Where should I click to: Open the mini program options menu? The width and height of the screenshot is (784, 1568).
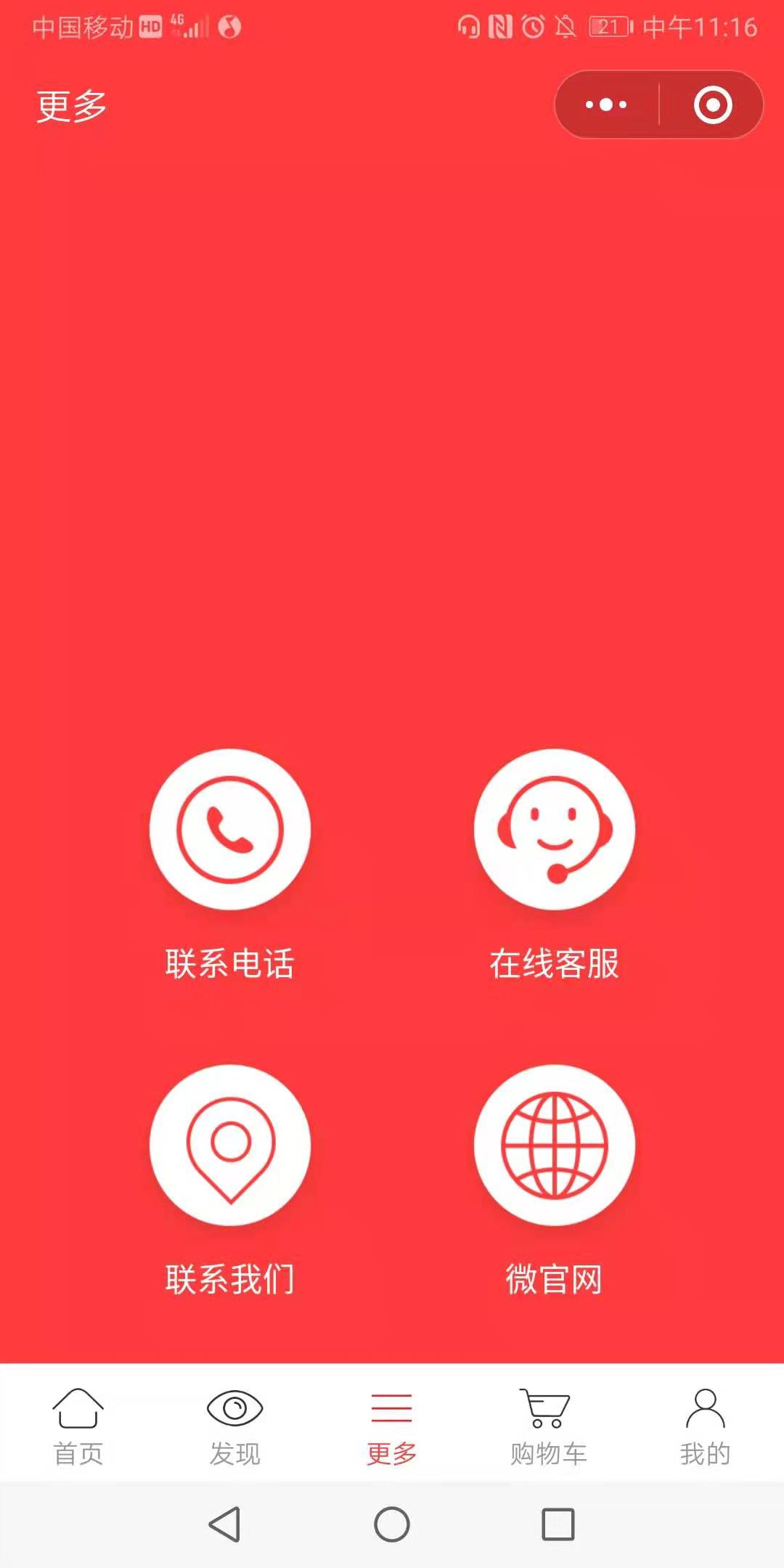[607, 105]
